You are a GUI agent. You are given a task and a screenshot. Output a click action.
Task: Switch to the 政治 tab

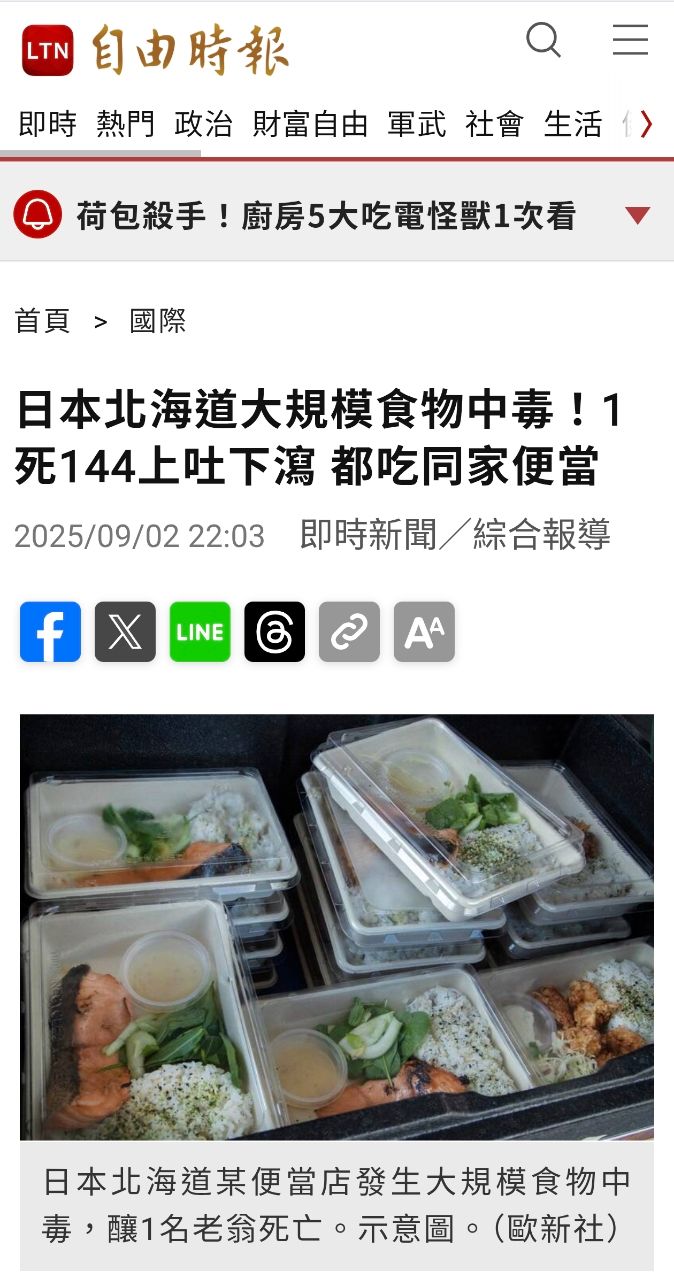[203, 124]
